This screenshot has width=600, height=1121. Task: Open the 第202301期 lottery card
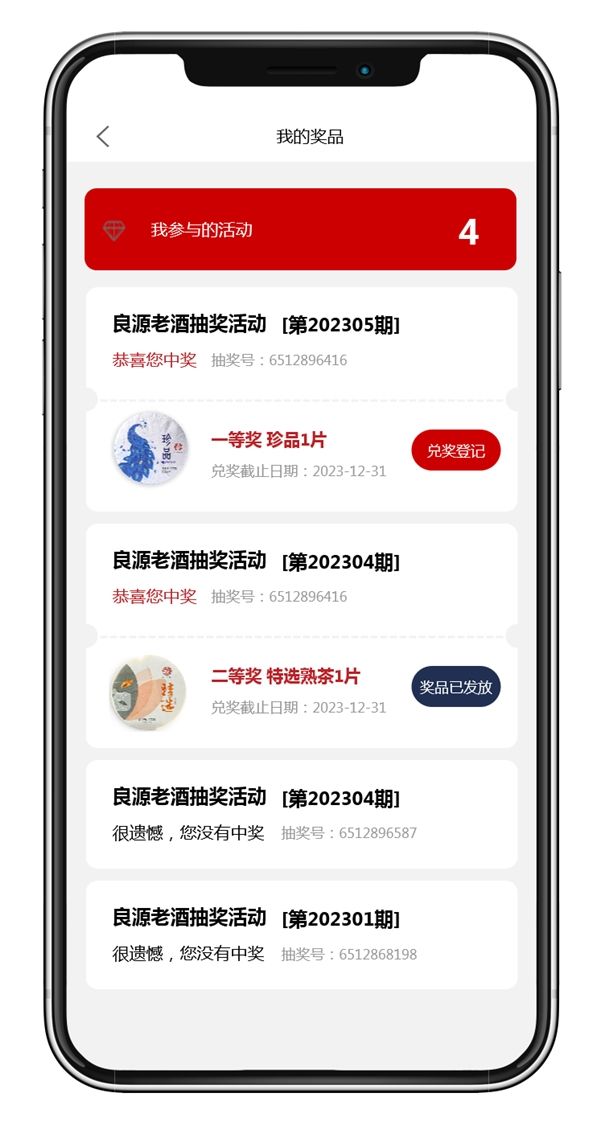[x=300, y=934]
